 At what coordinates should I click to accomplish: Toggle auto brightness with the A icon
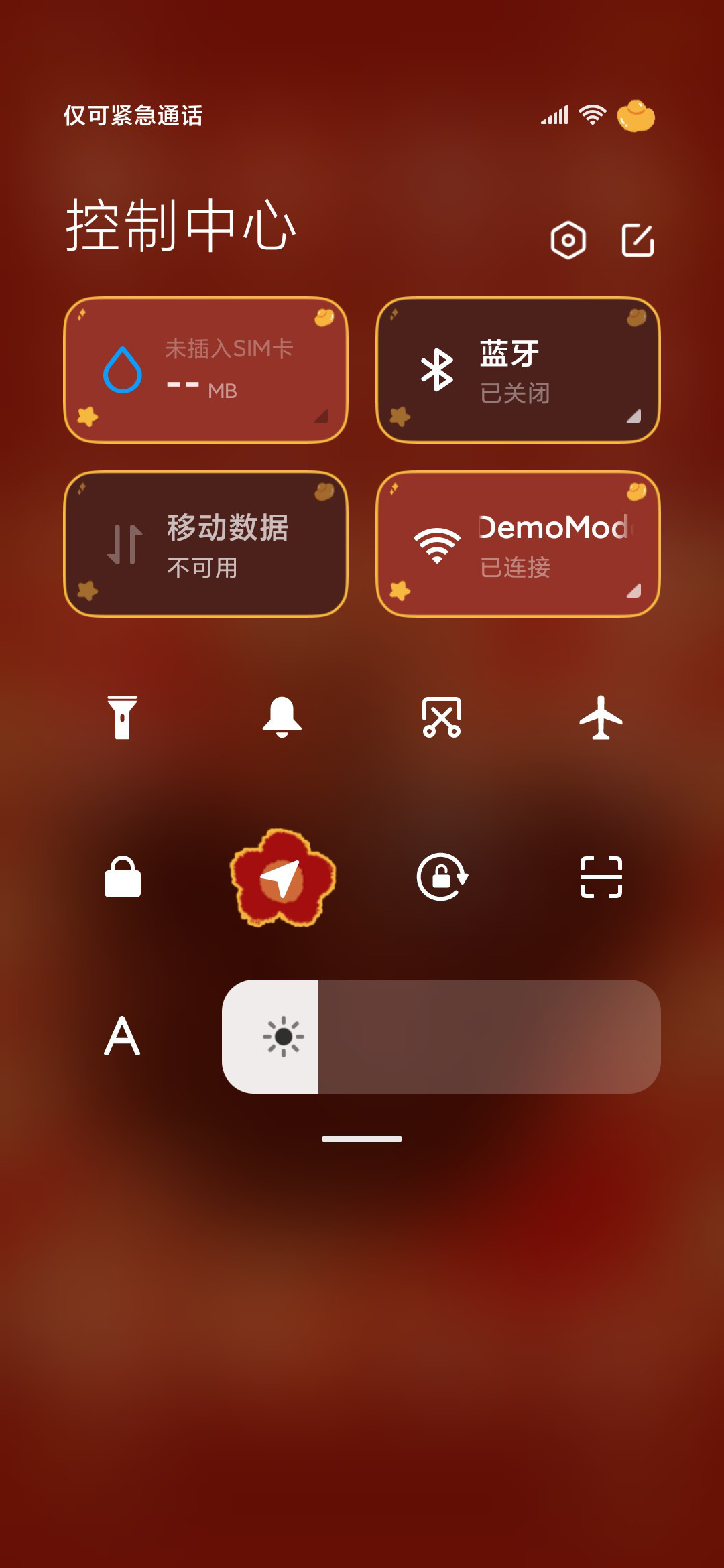123,1036
